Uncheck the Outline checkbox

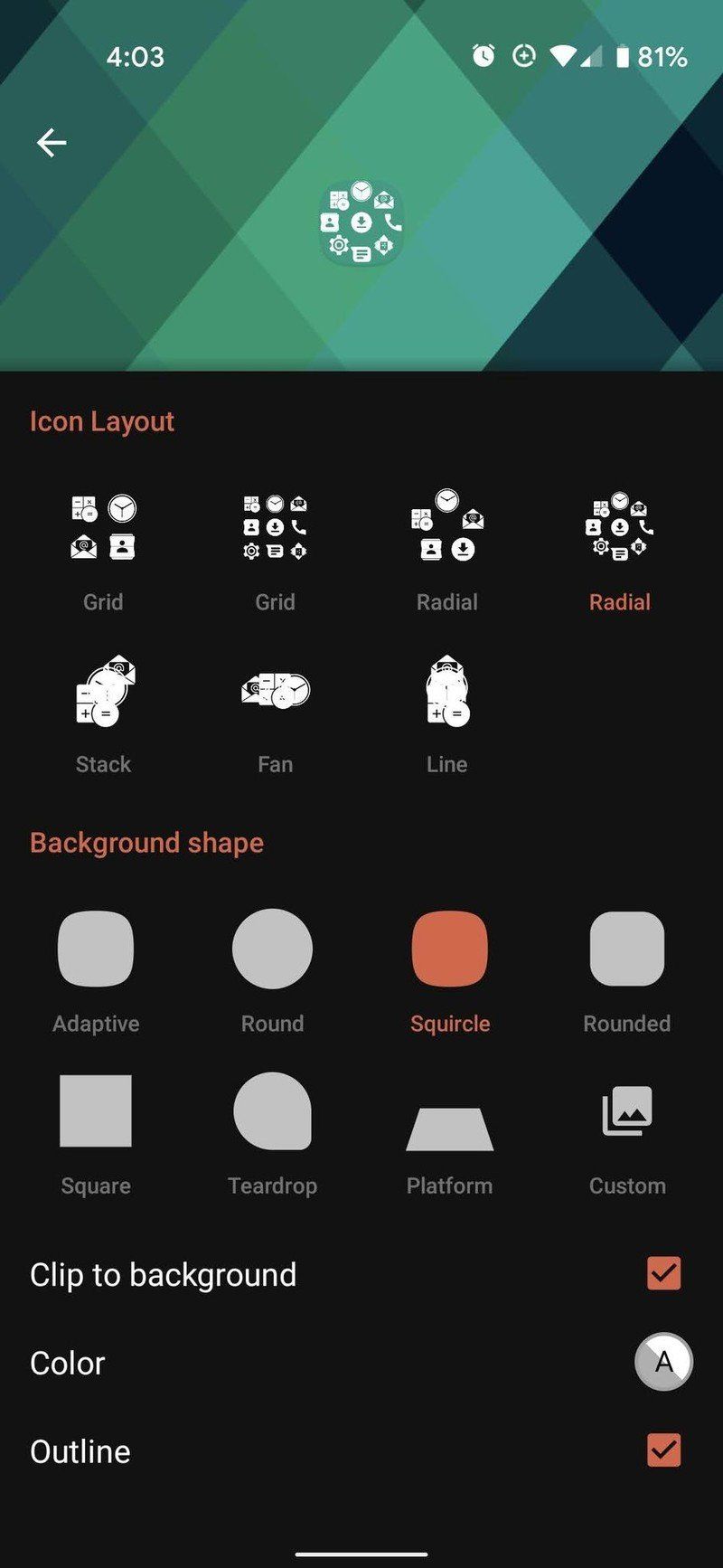point(662,1450)
